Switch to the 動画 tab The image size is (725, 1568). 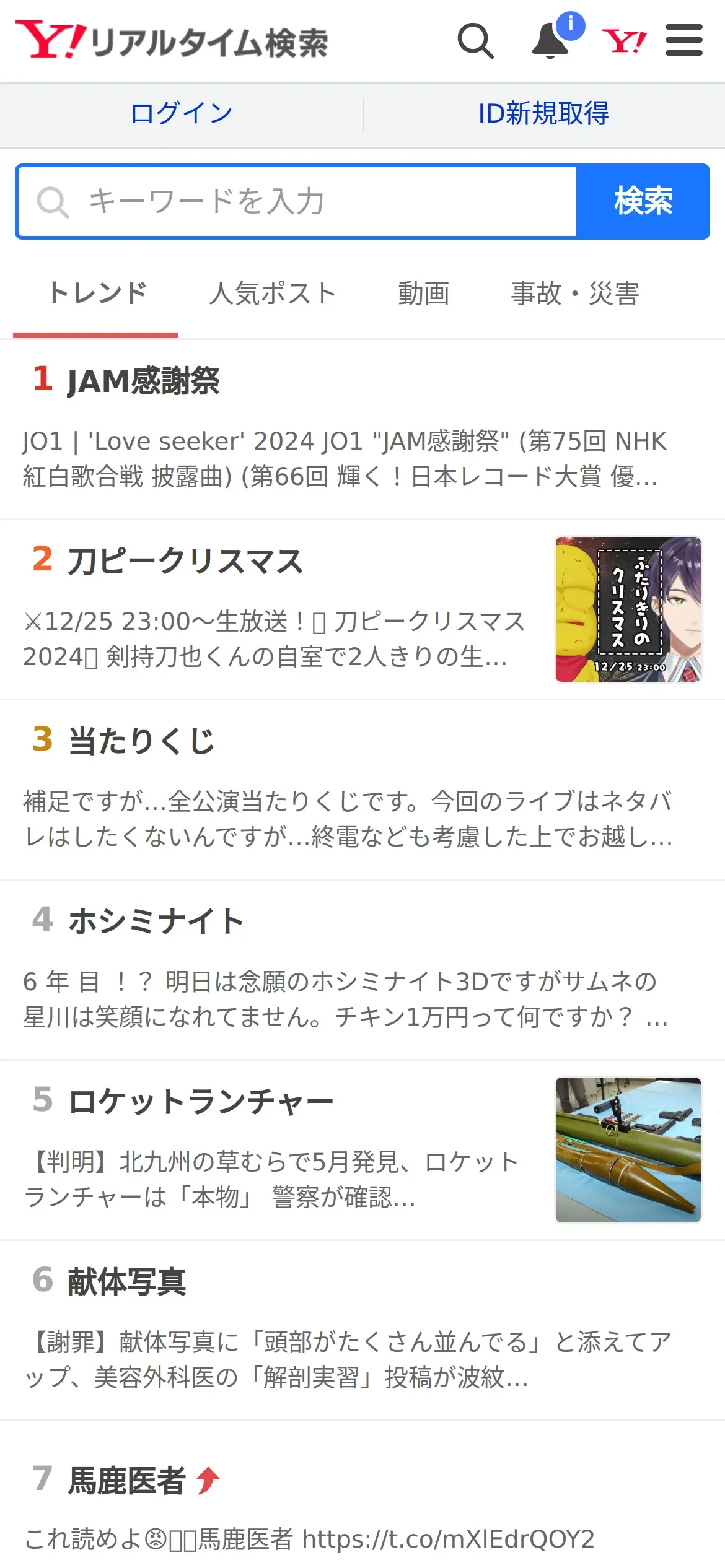click(424, 294)
